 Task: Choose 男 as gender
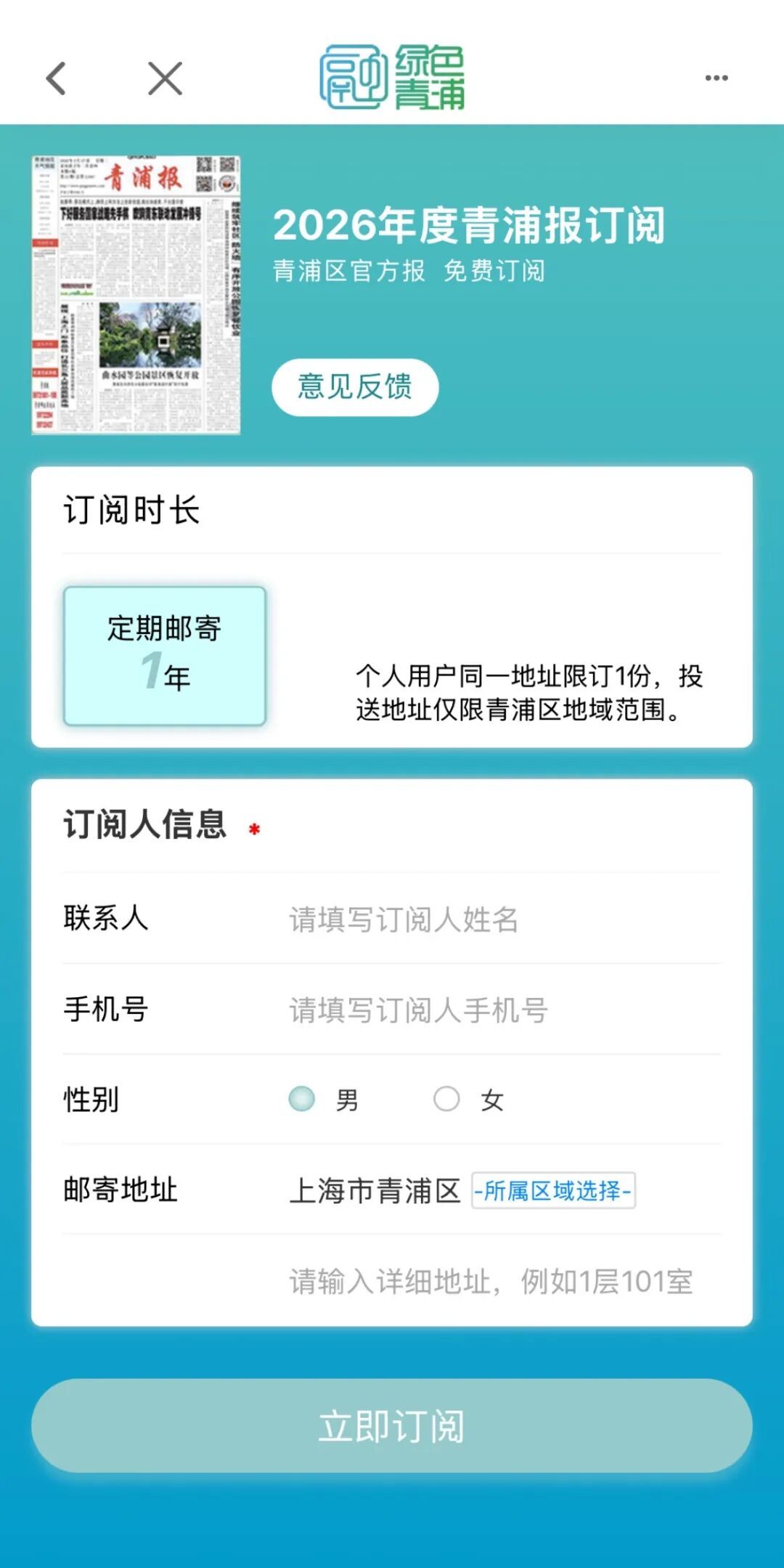click(x=302, y=1100)
